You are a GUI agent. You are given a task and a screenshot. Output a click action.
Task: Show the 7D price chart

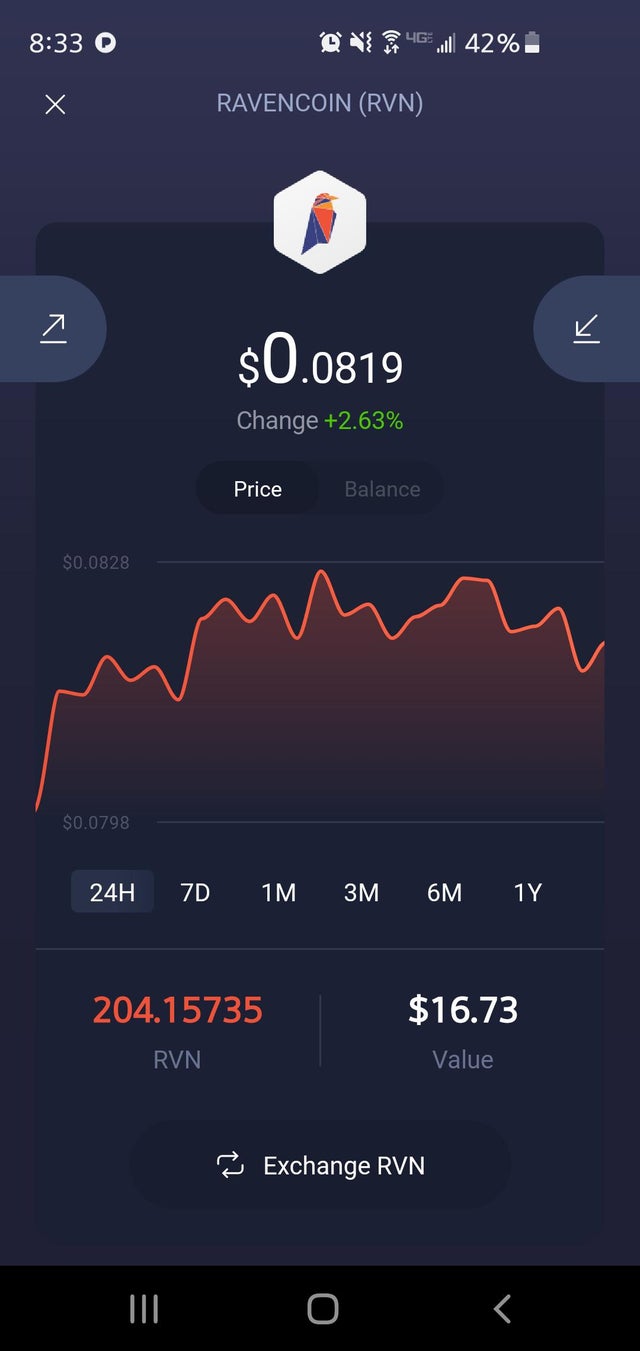195,892
